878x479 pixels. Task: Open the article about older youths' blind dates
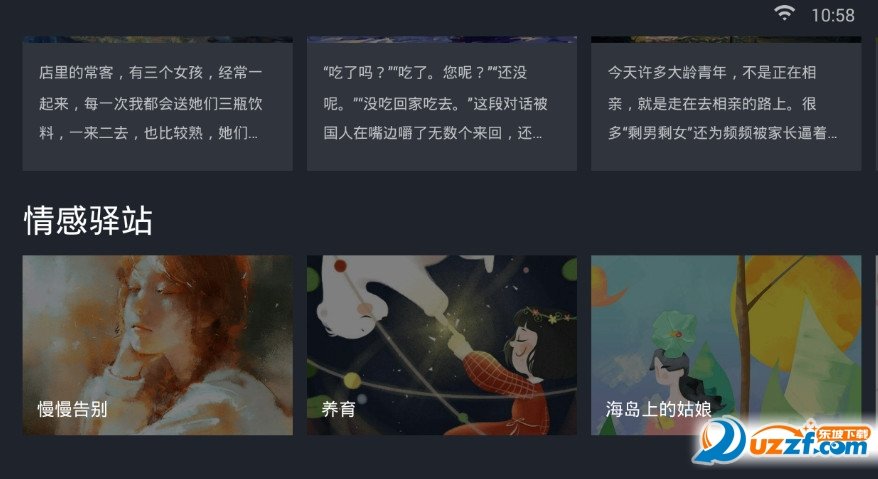click(x=725, y=104)
